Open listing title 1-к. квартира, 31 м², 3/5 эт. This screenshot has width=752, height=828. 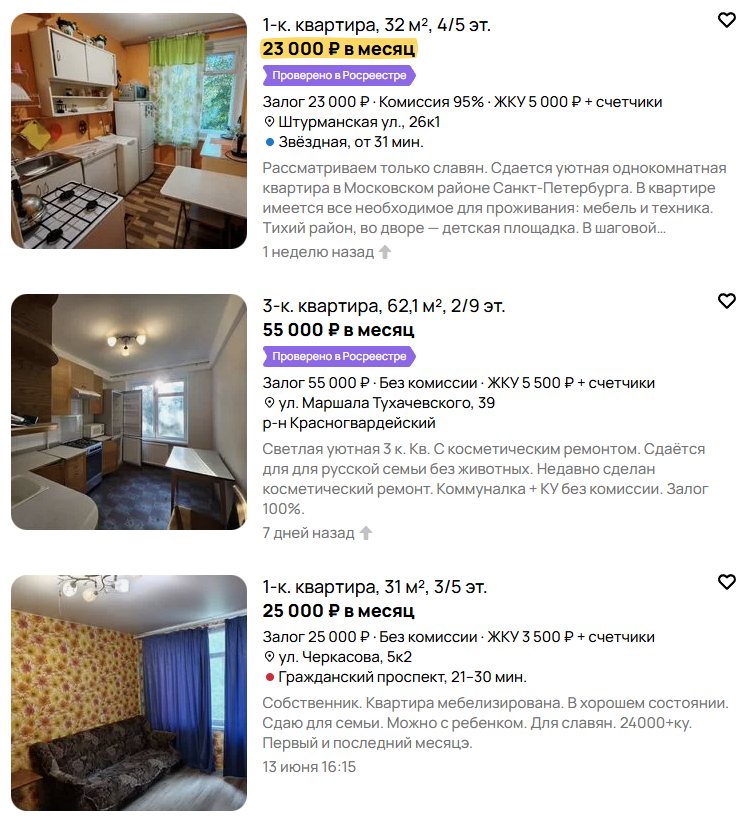tap(374, 586)
